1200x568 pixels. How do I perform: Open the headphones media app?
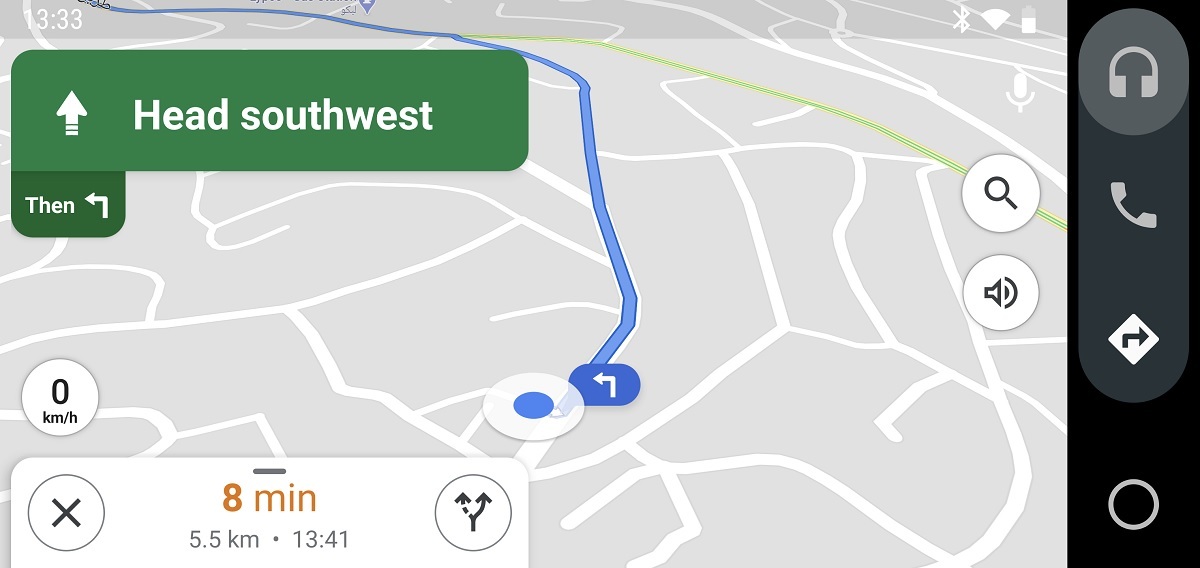1133,74
